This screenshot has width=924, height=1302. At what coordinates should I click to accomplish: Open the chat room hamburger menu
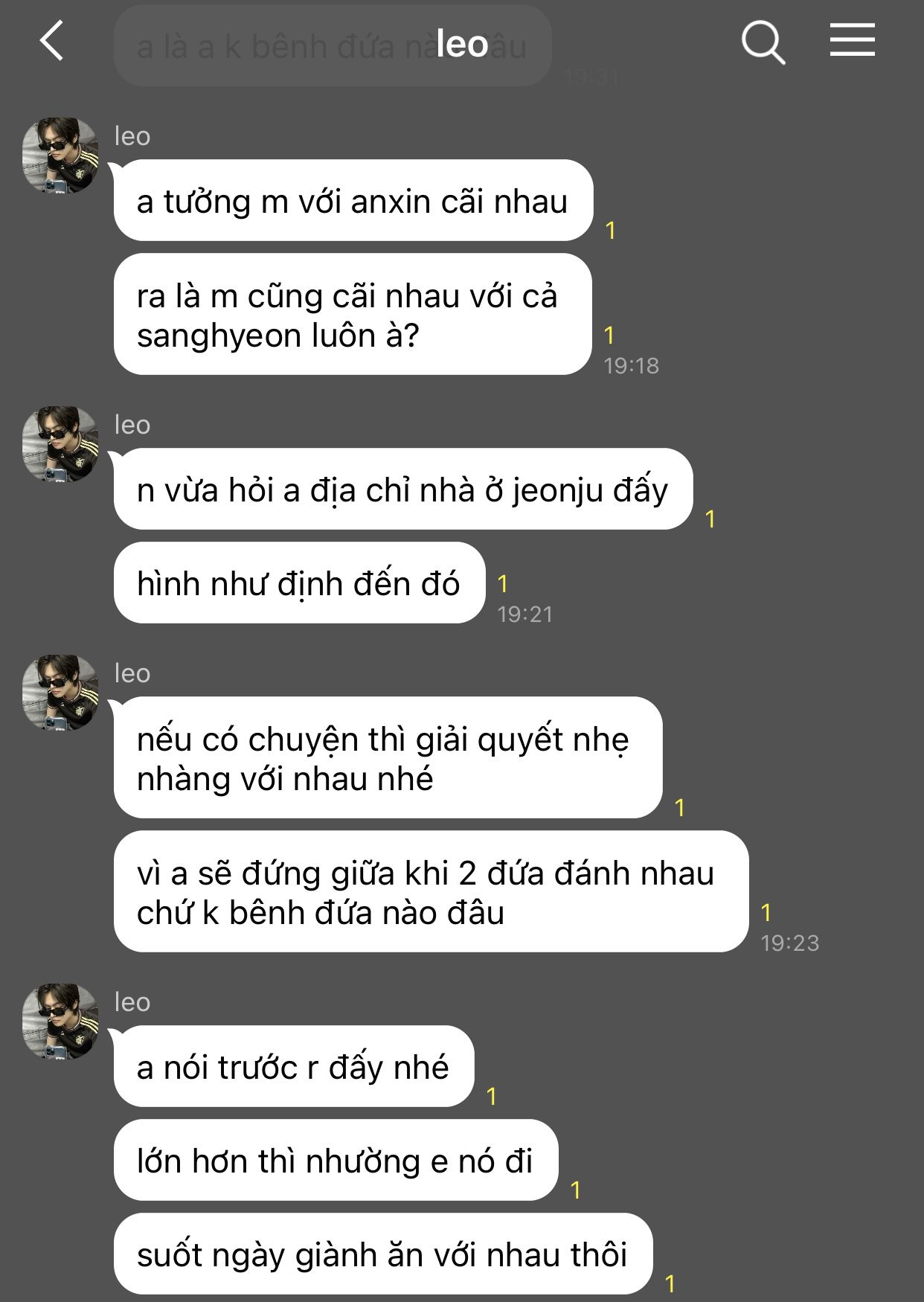pyautogui.click(x=852, y=40)
